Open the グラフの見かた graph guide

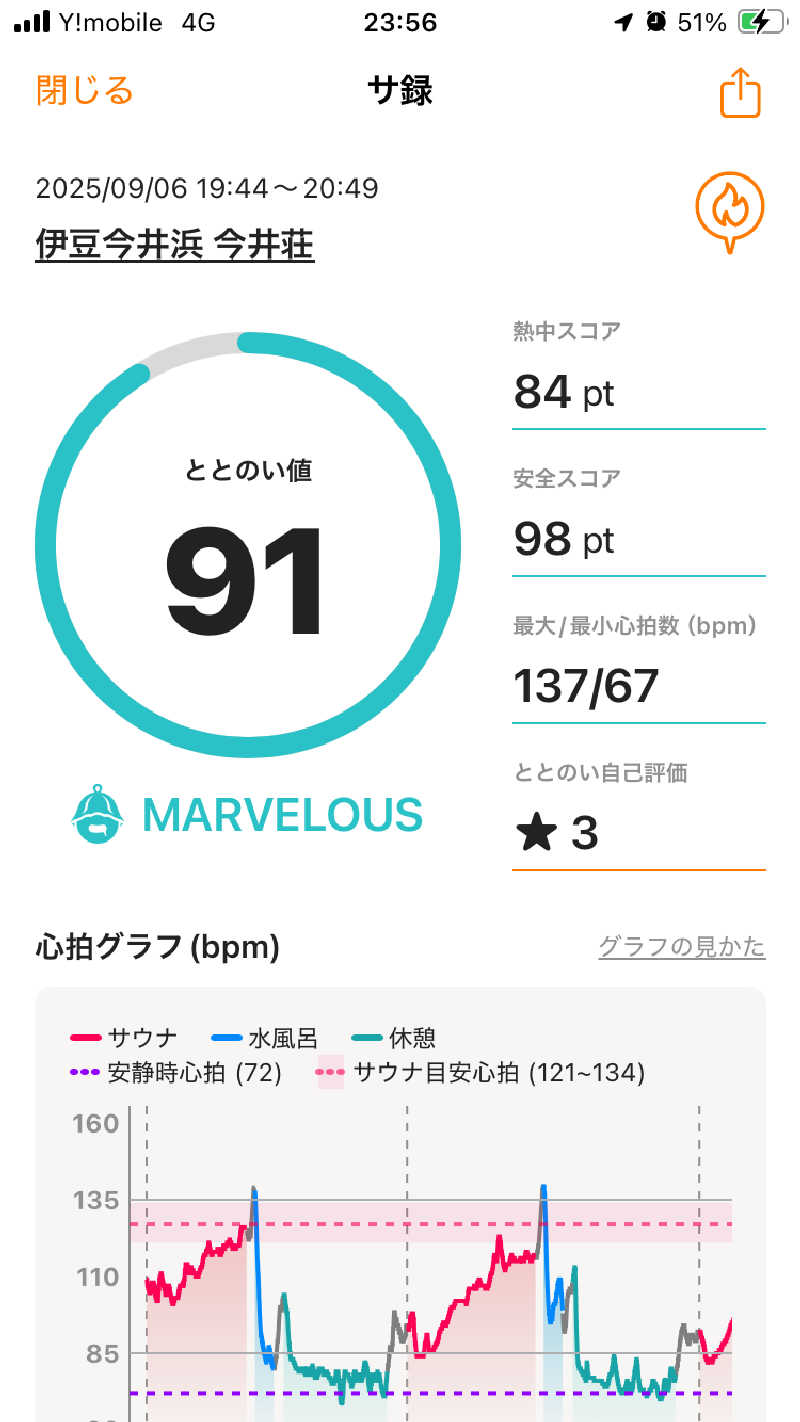pos(681,946)
